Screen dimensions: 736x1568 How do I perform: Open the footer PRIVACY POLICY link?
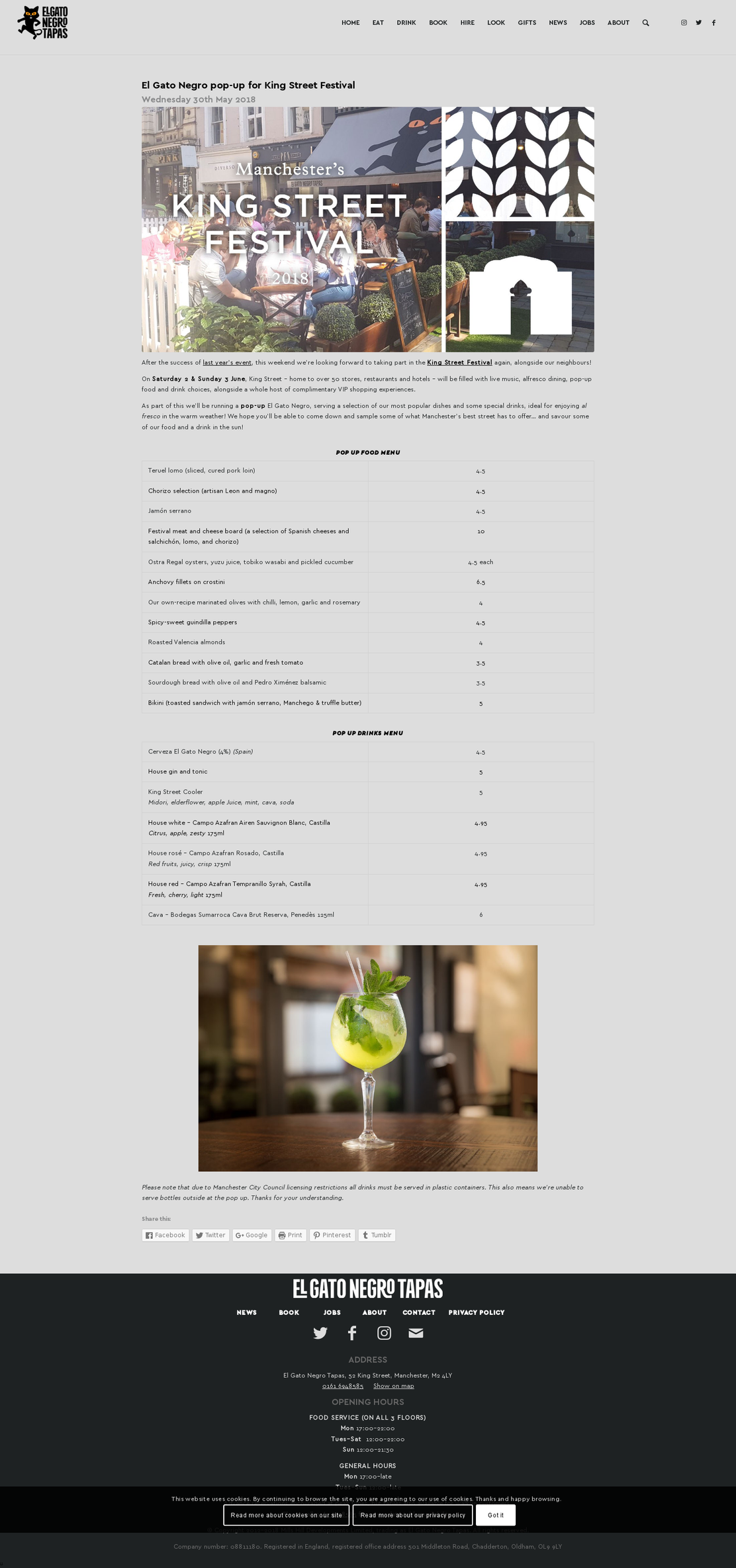click(477, 1312)
